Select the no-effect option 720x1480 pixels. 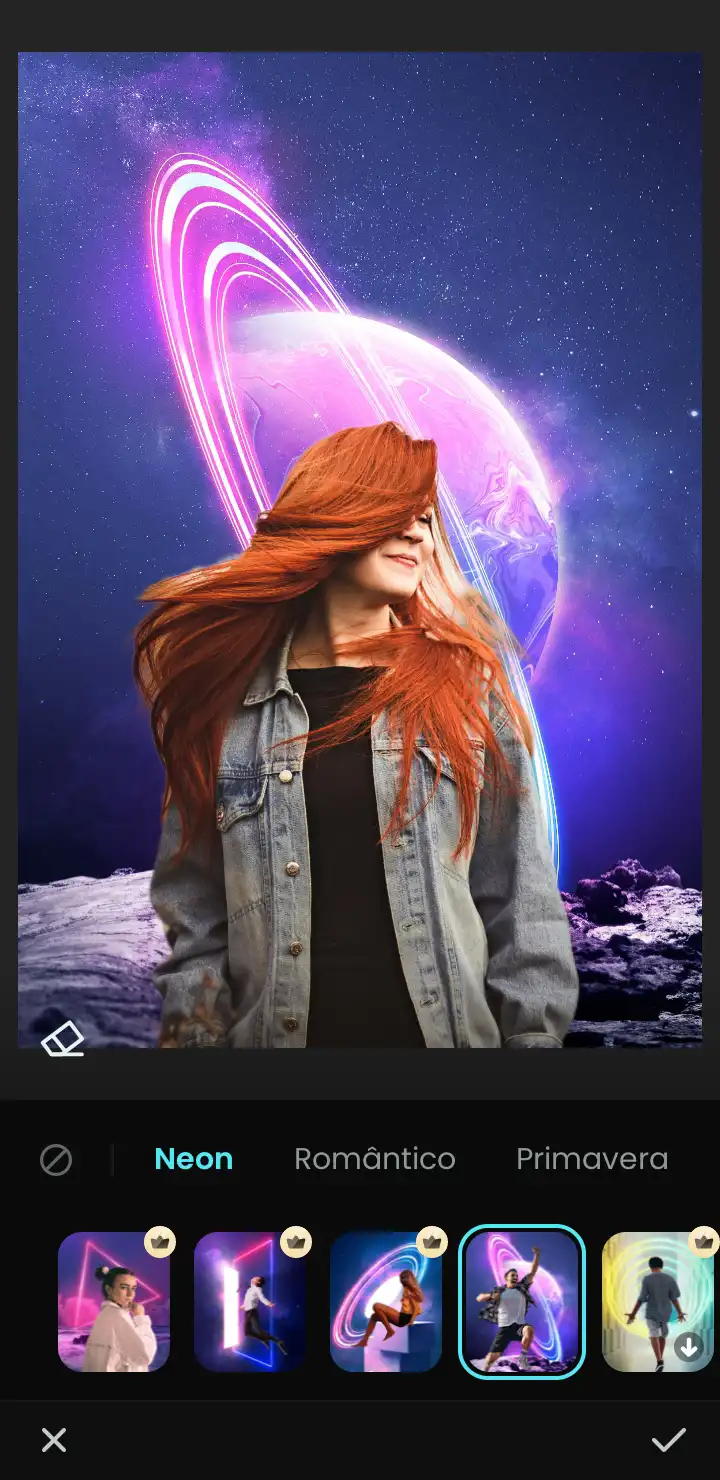click(56, 1160)
